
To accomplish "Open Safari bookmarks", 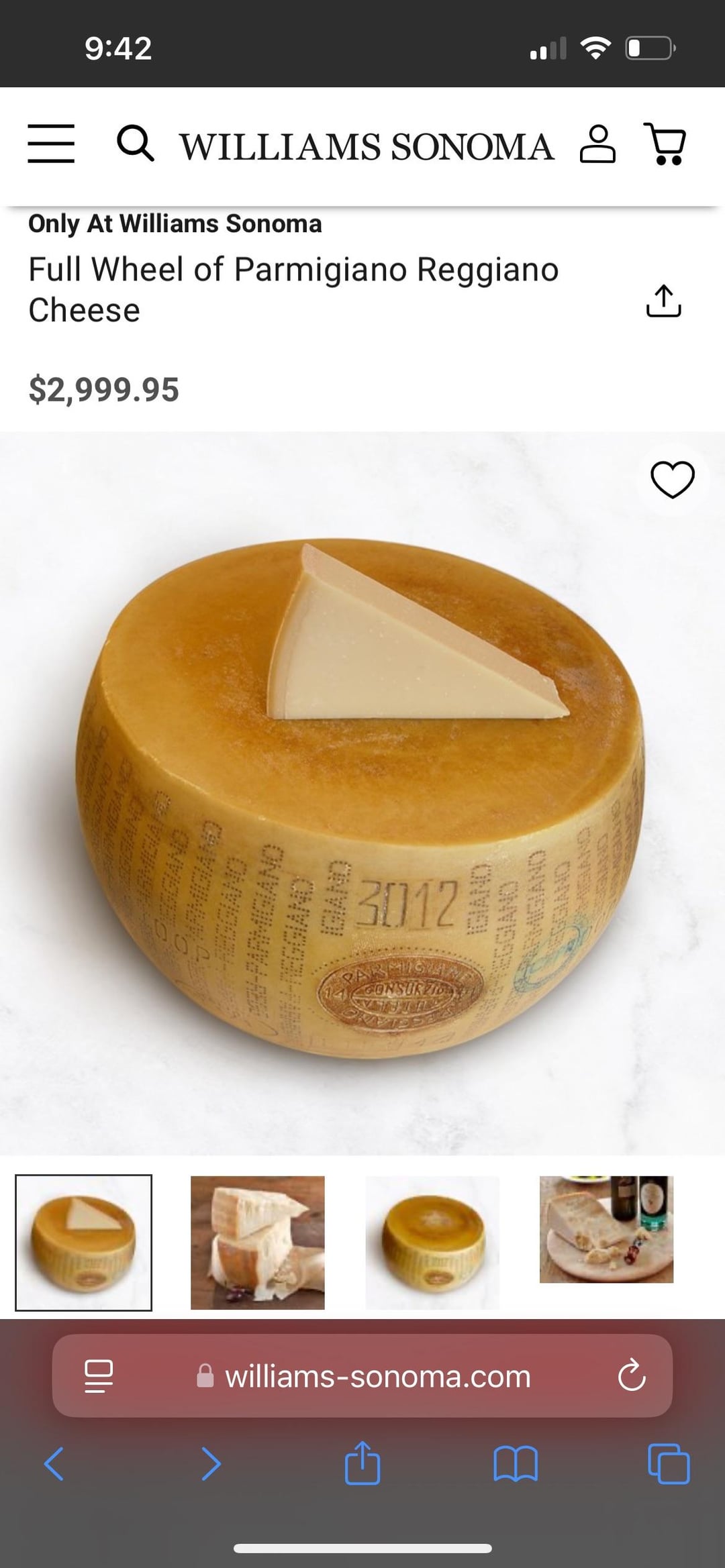I will click(515, 1464).
